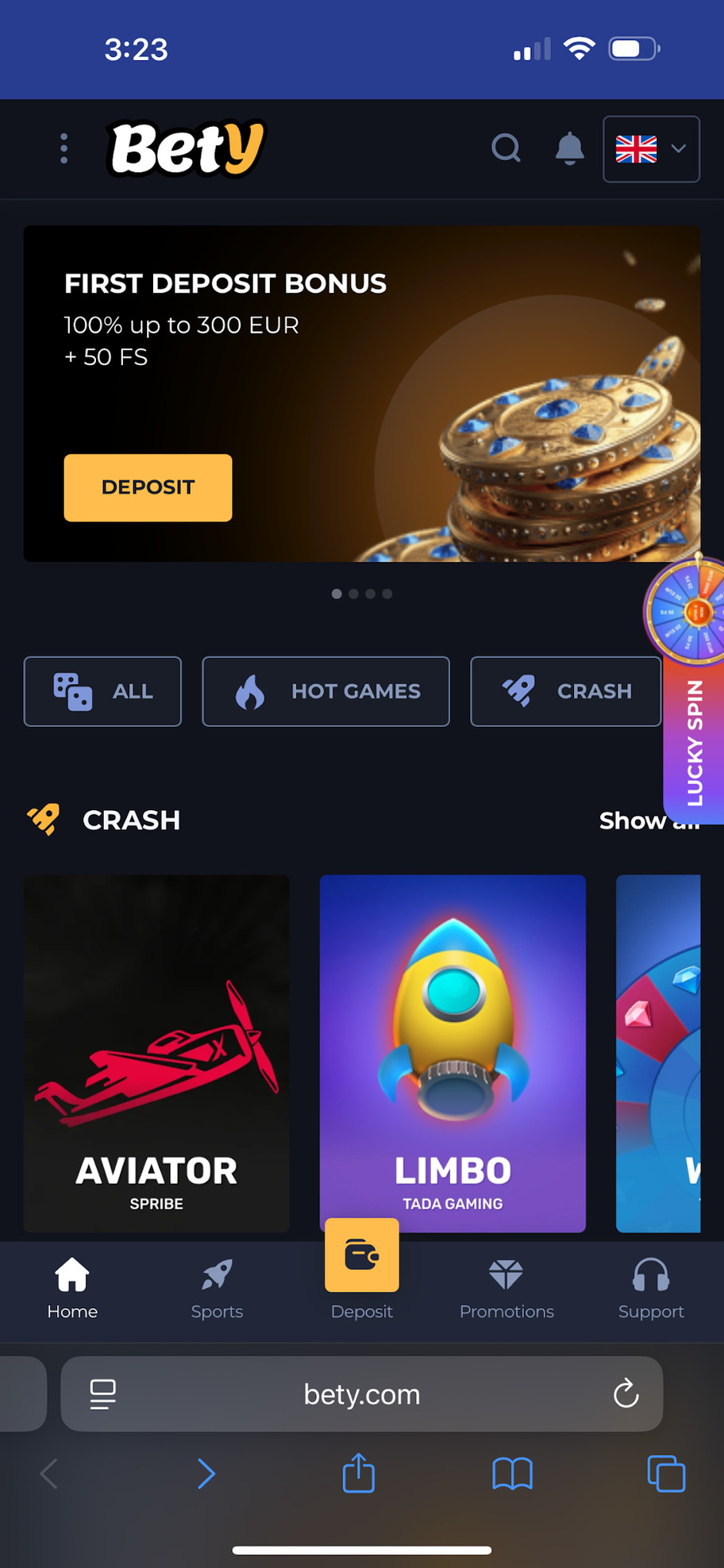Open the browser tabs overview
The image size is (724, 1568).
click(x=666, y=1474)
